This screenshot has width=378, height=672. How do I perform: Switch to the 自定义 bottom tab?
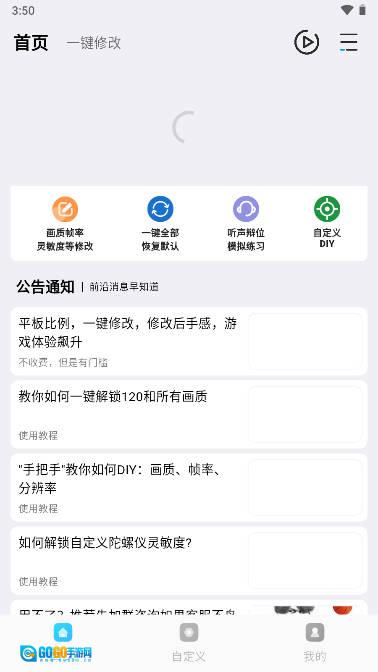tap(189, 642)
